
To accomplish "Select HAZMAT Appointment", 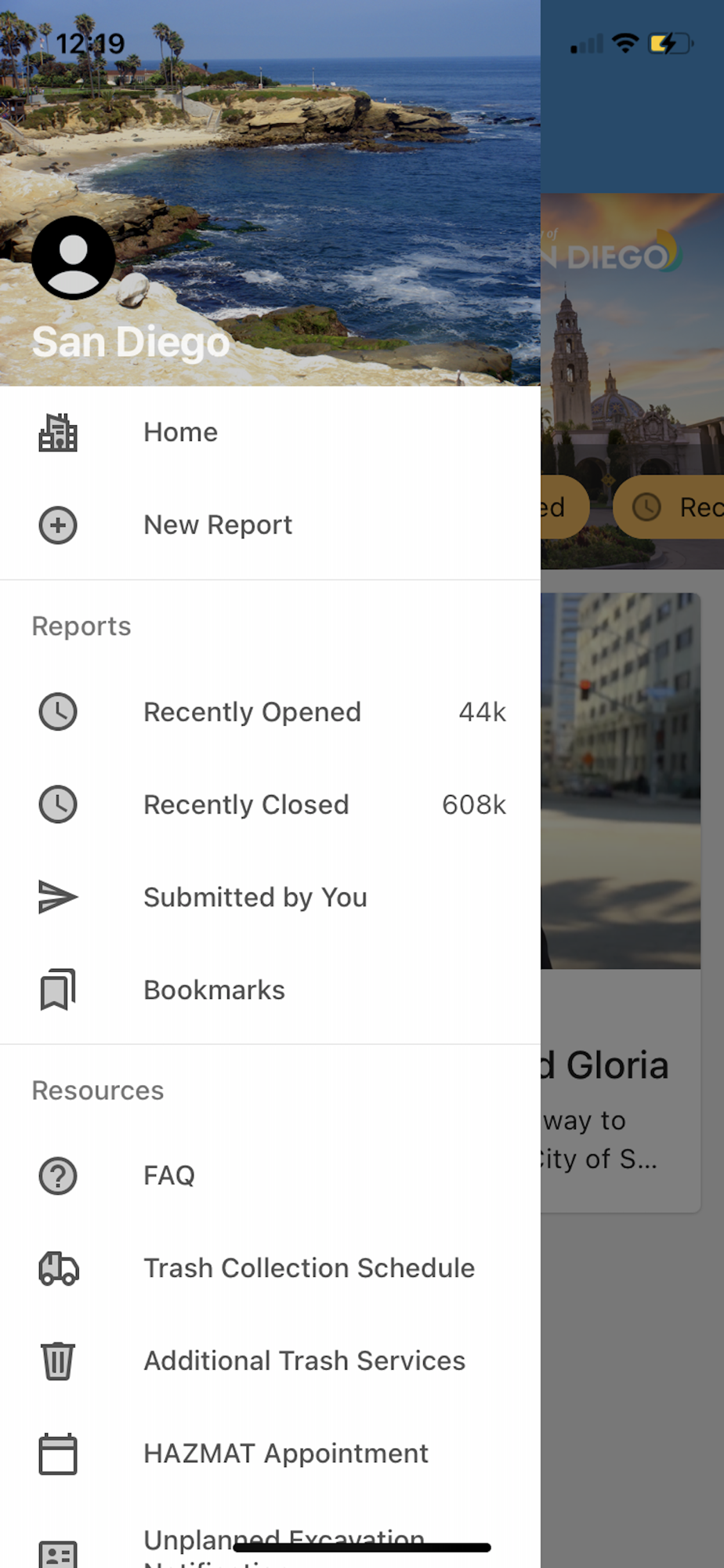I will point(270,1453).
